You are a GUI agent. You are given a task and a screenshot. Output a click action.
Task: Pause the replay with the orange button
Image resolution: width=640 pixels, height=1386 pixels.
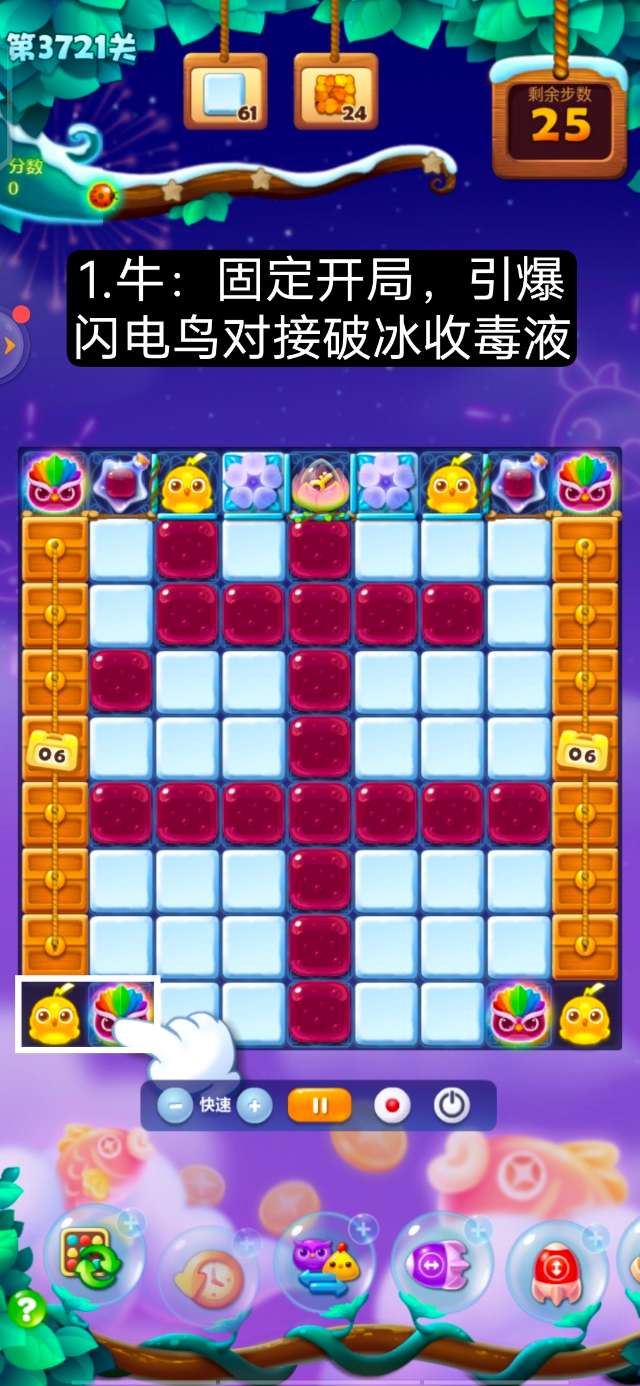tap(320, 1106)
